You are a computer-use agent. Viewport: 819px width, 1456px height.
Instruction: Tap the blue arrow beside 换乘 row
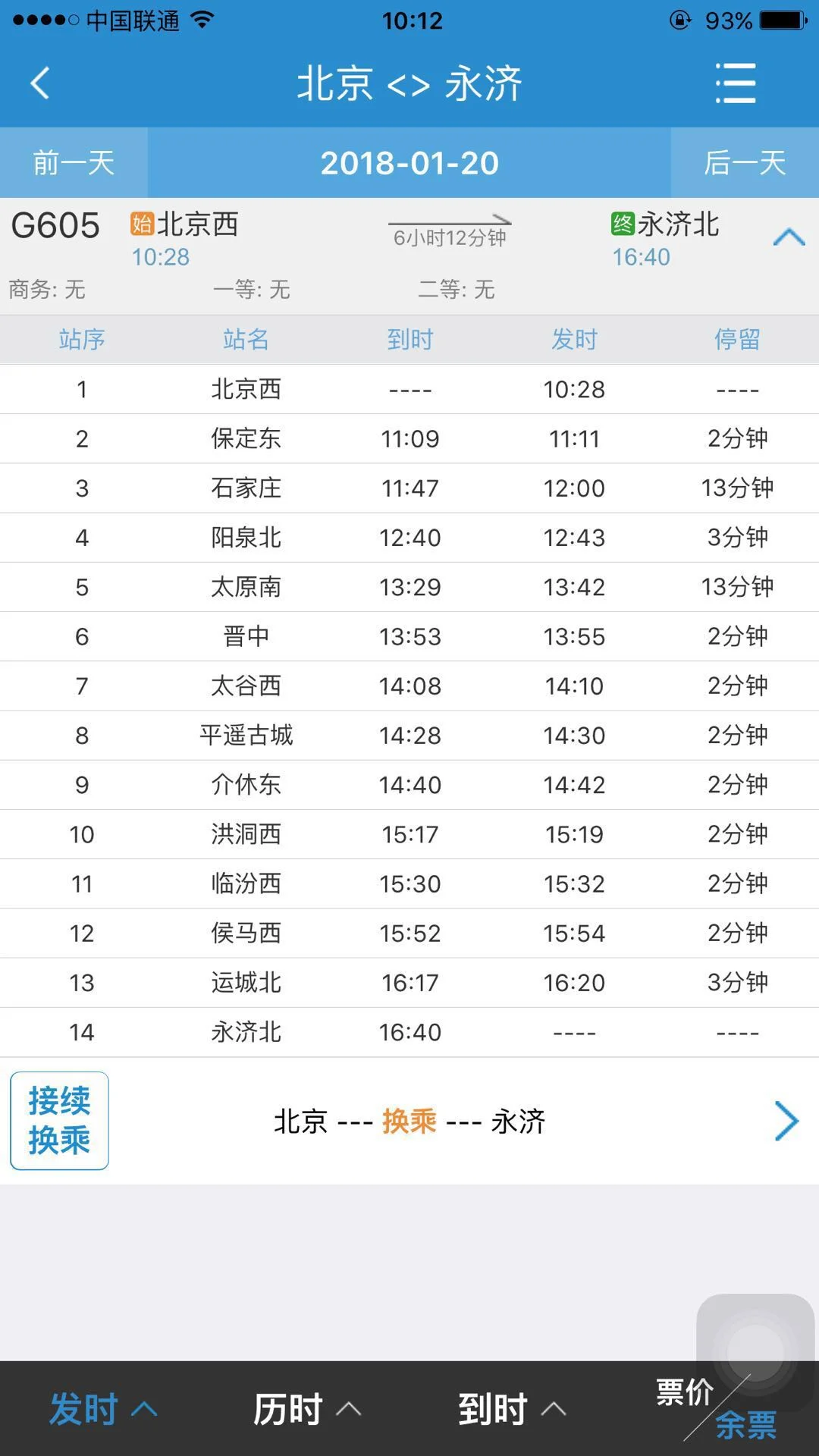click(x=785, y=1120)
